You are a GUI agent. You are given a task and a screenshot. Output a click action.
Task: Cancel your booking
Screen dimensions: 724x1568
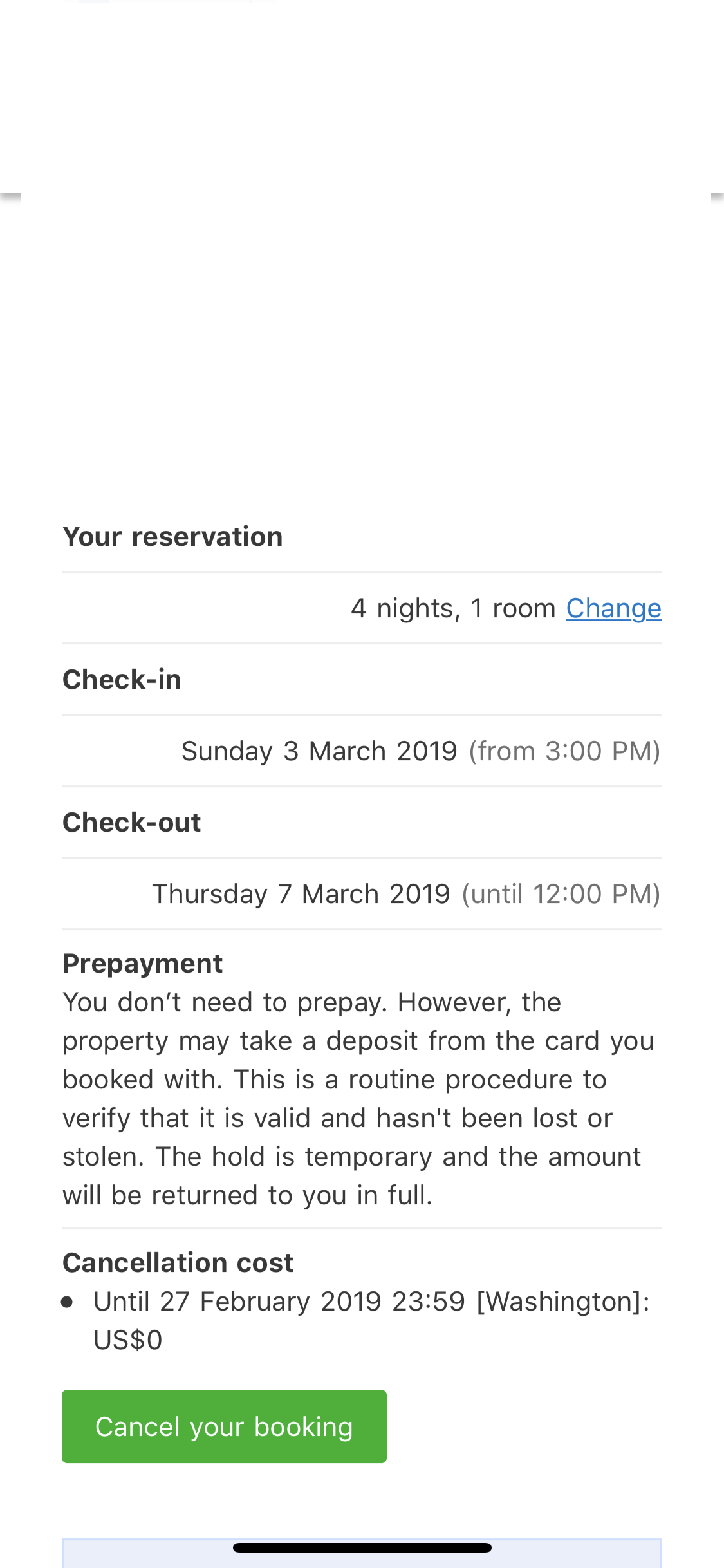coord(224,1426)
